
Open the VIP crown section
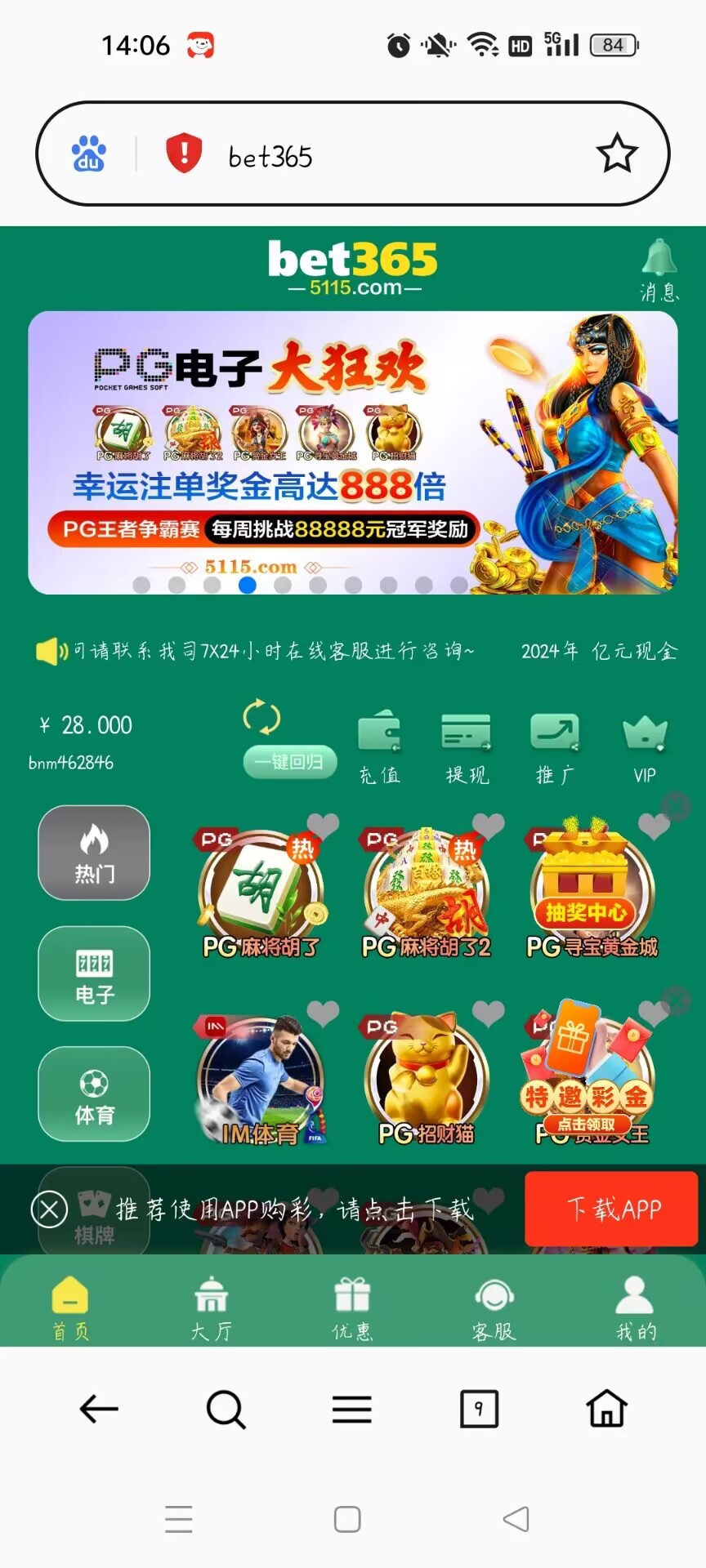pos(645,747)
